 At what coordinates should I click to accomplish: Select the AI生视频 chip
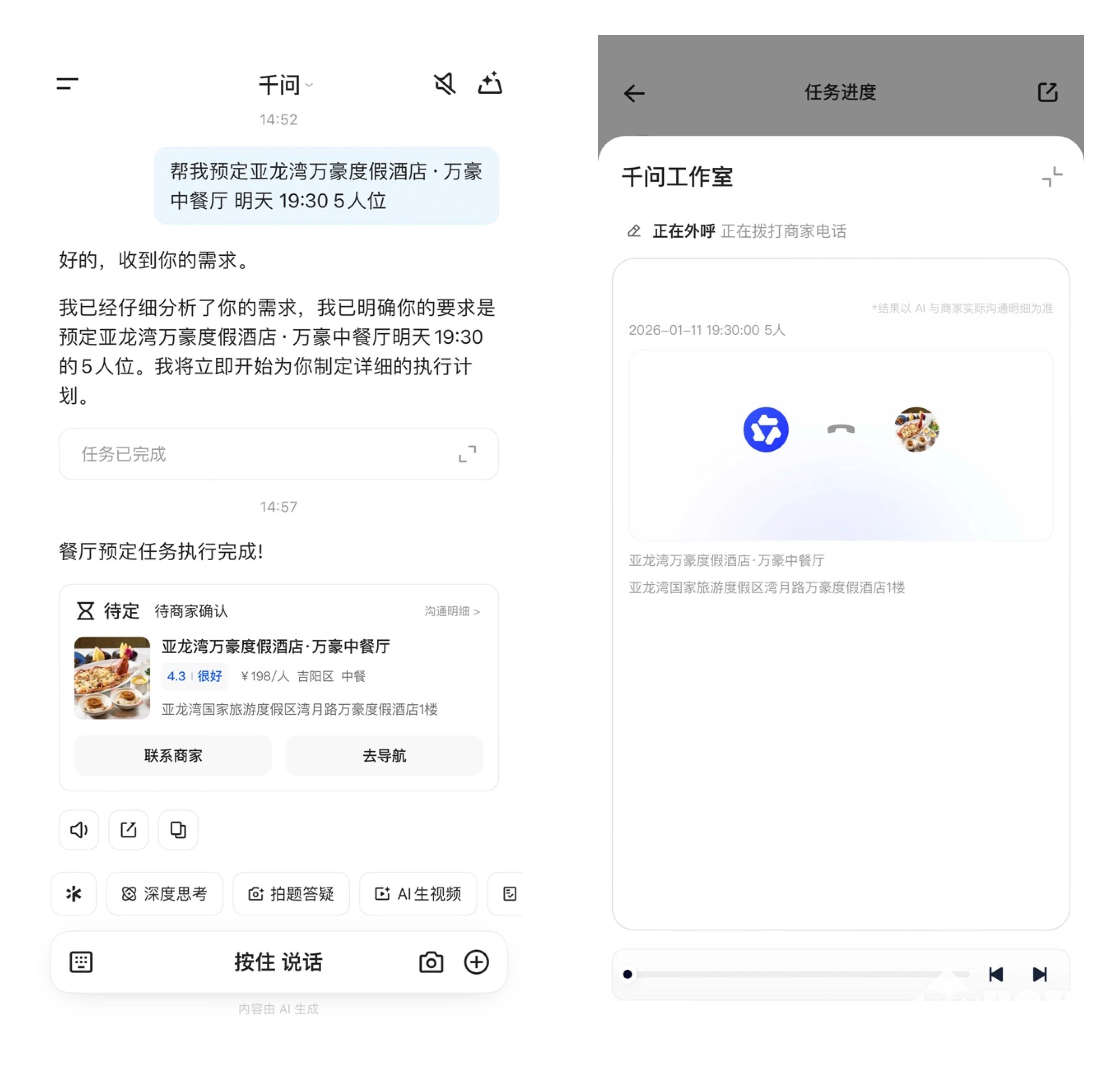(x=418, y=894)
